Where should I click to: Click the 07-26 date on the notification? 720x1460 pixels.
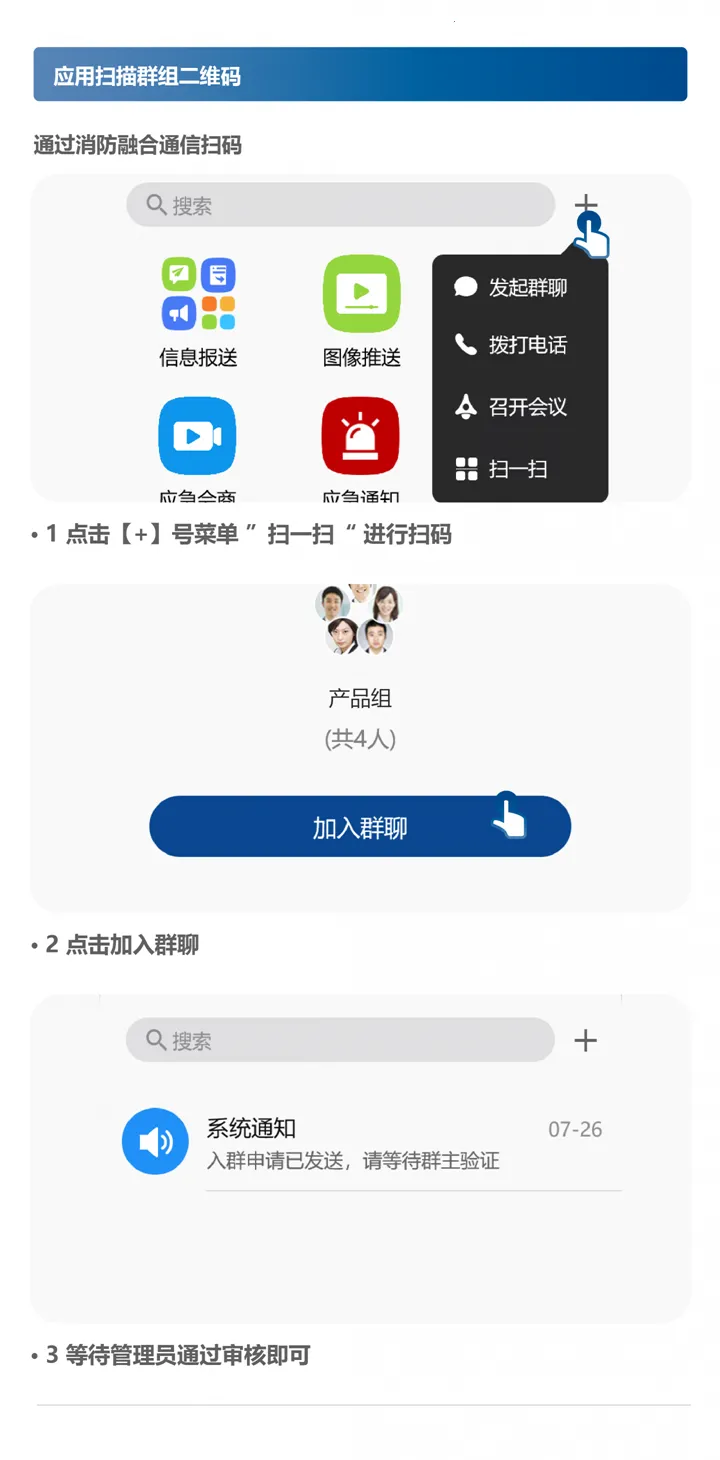577,1129
